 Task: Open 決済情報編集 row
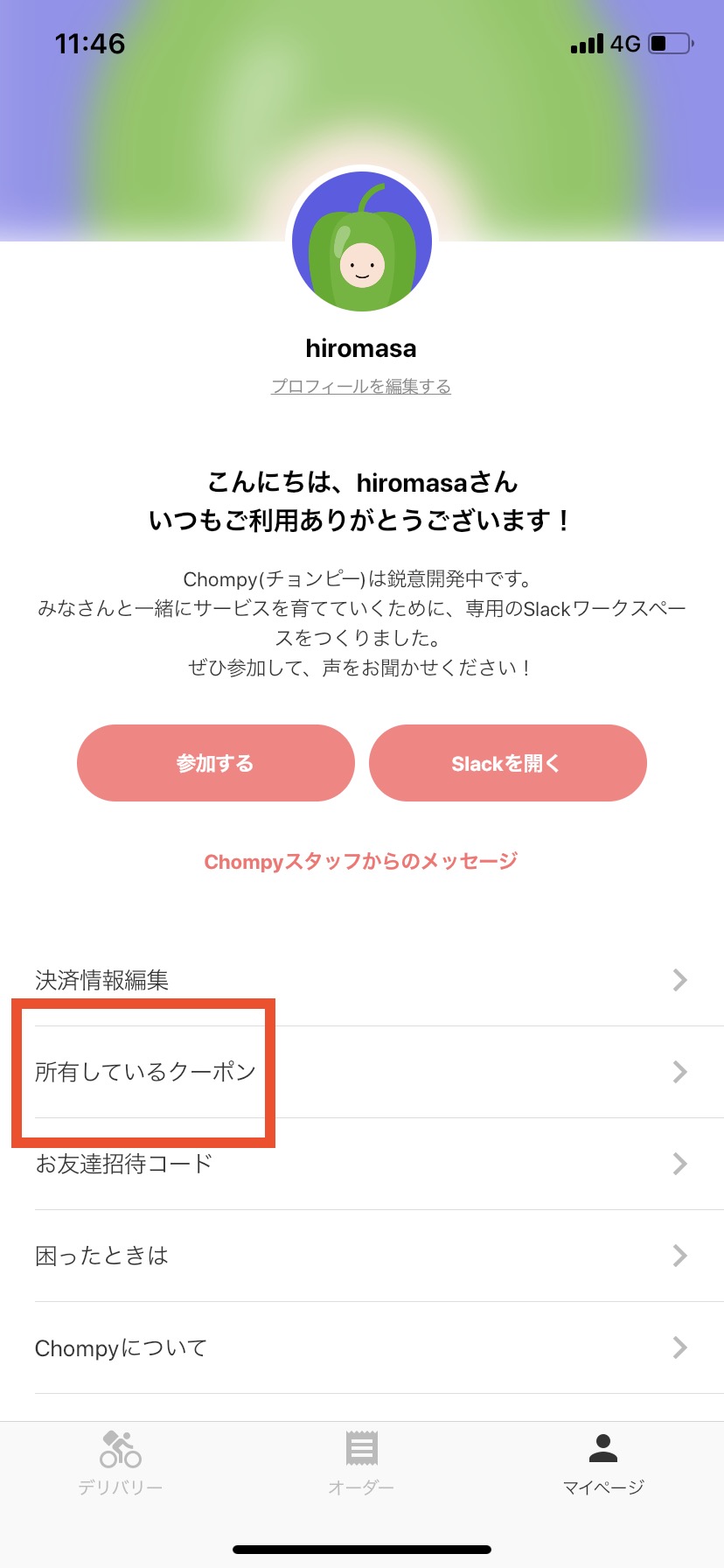pyautogui.click(x=362, y=980)
